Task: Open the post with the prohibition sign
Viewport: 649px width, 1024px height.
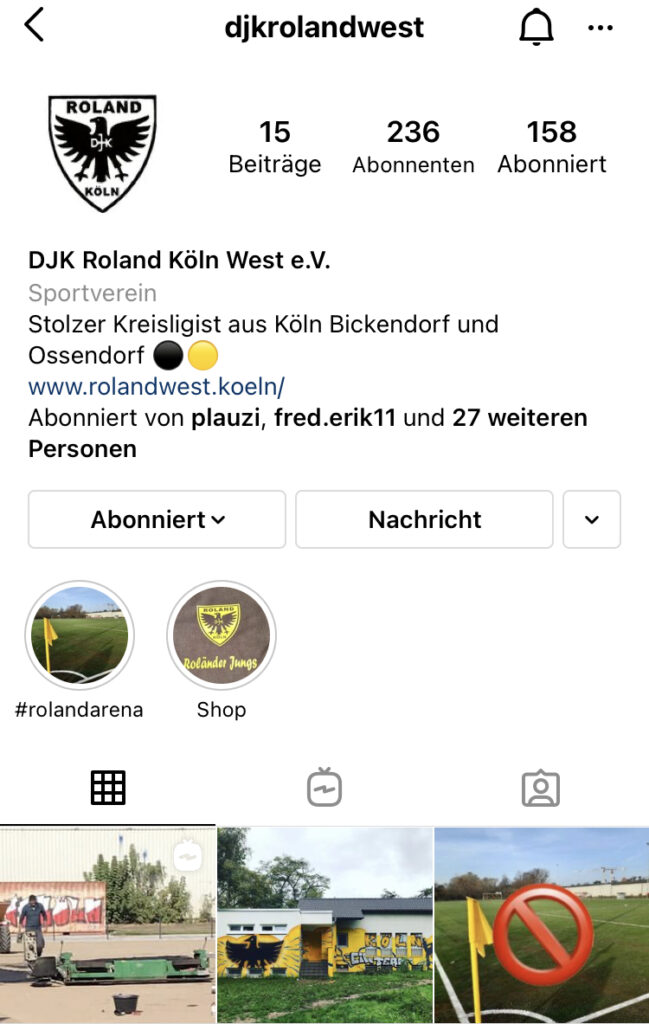Action: pos(542,925)
